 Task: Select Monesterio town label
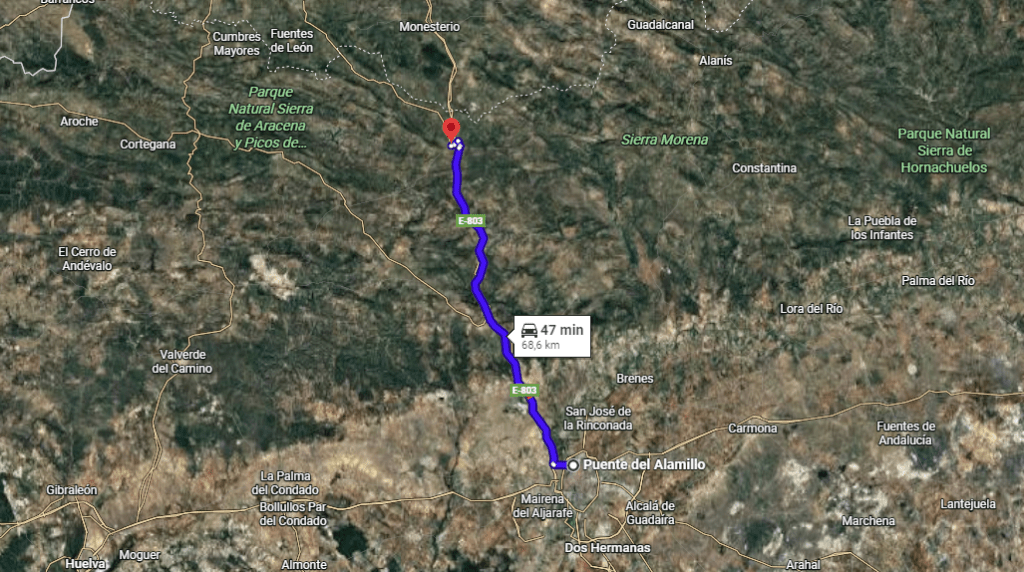[x=429, y=27]
